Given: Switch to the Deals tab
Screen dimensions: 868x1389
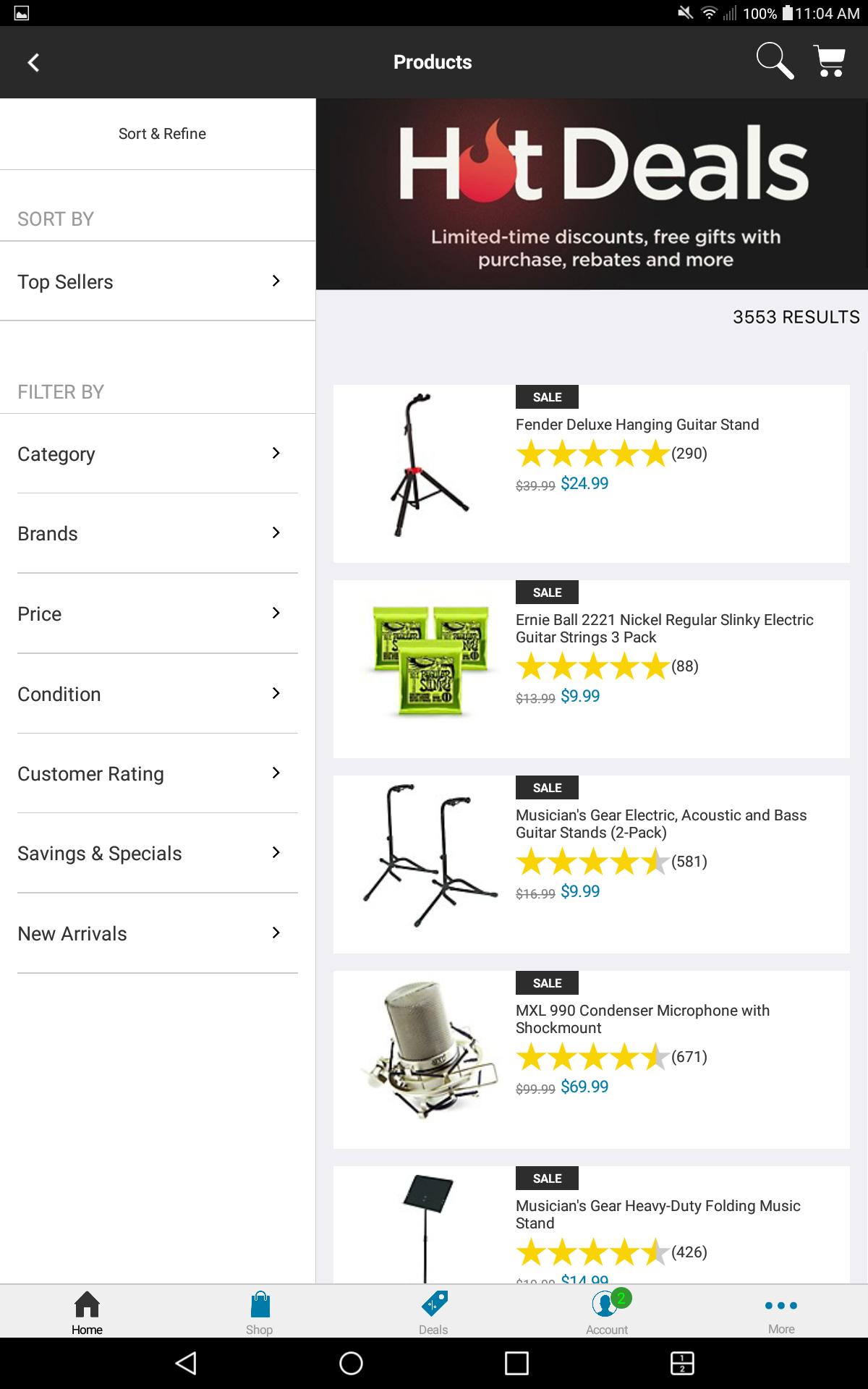Looking at the screenshot, I should (433, 1312).
